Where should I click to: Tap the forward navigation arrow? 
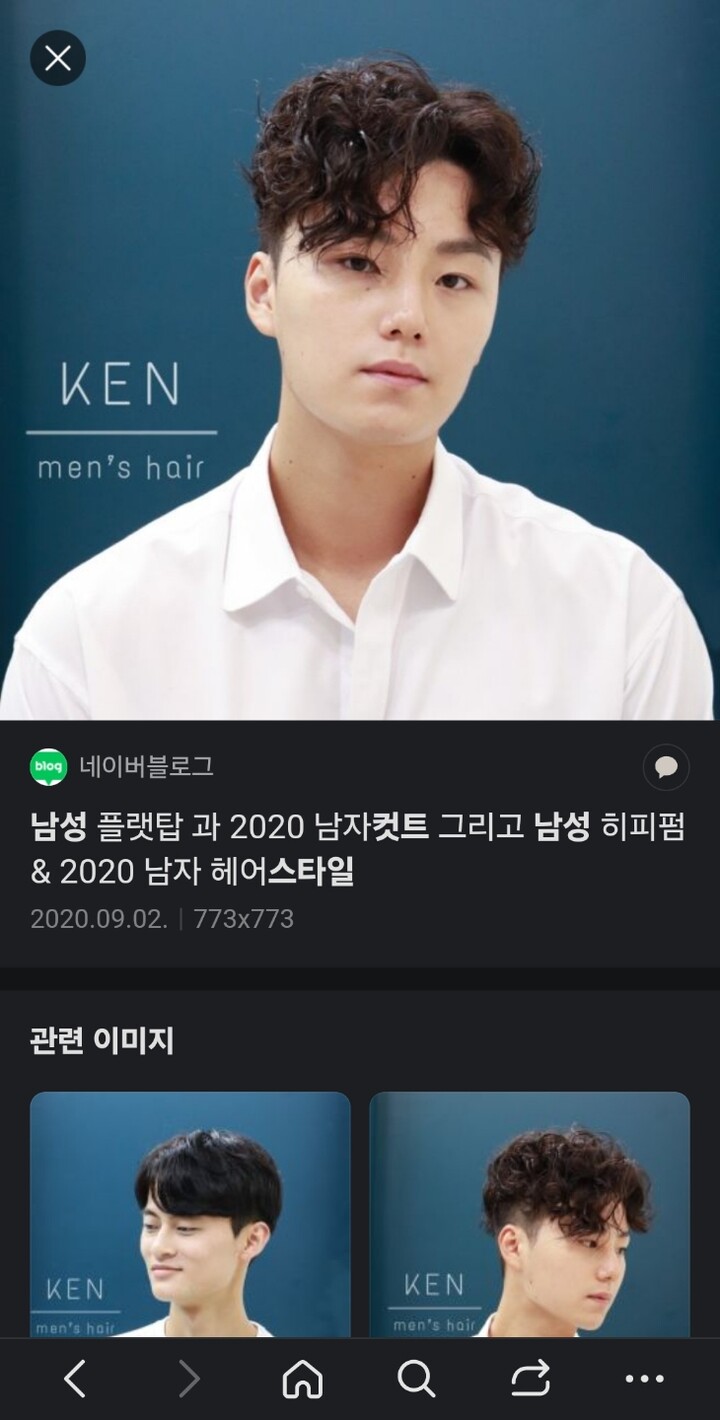pos(188,1379)
